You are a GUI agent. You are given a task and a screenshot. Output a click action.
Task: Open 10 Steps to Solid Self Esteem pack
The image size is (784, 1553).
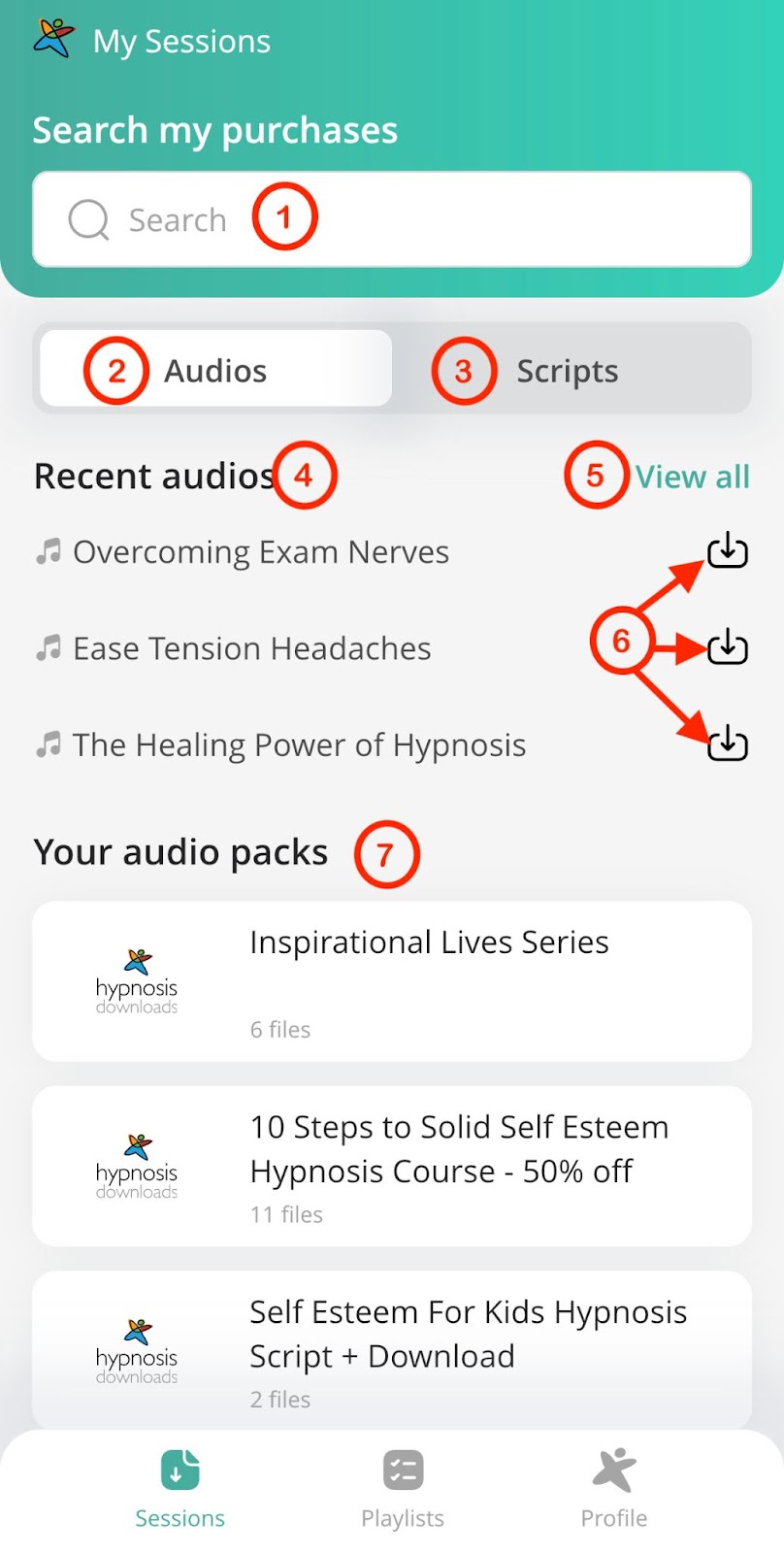(392, 1166)
